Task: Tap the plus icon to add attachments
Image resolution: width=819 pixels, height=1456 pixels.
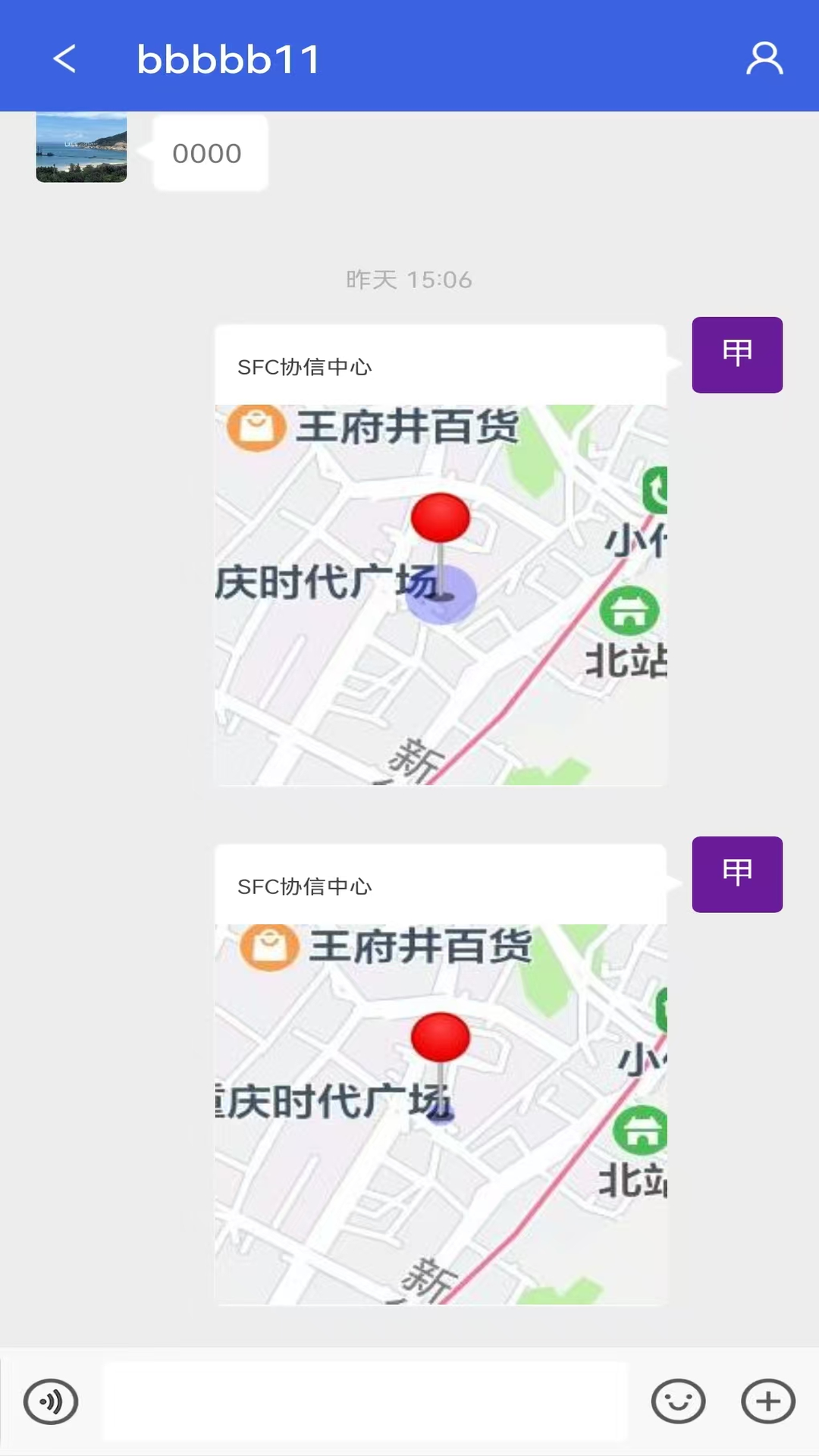Action: pos(767,1401)
